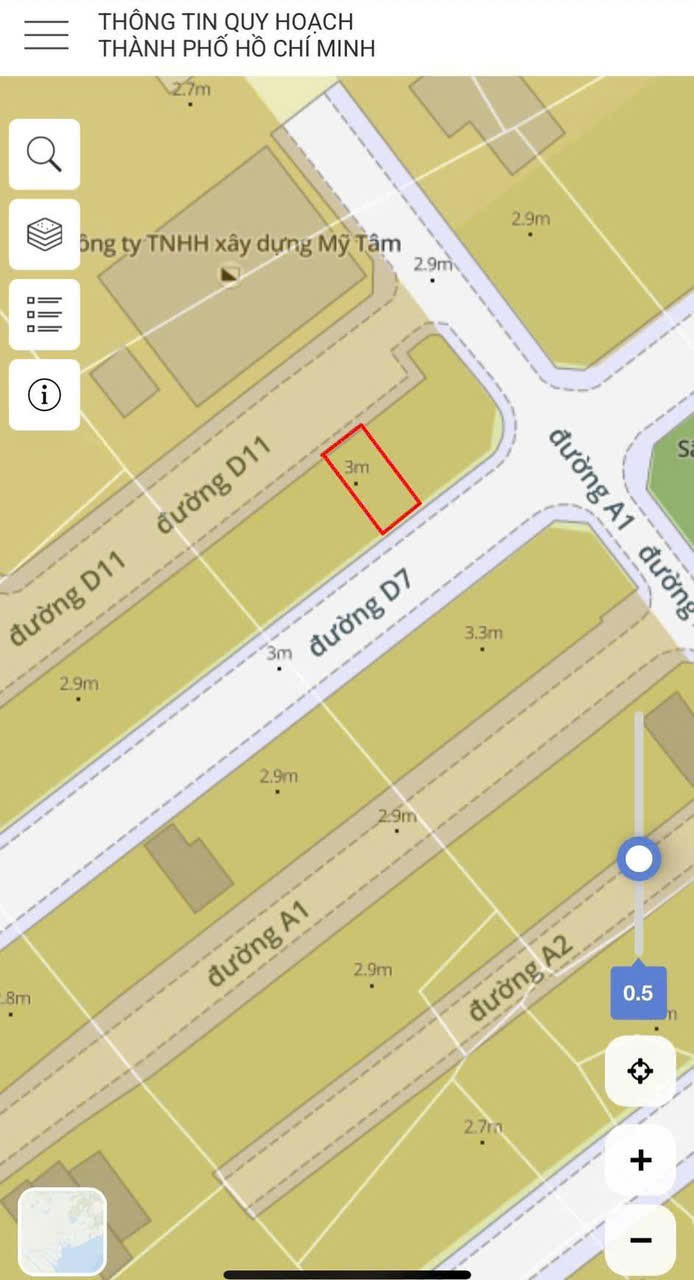Zoom in with the plus button

point(640,1159)
